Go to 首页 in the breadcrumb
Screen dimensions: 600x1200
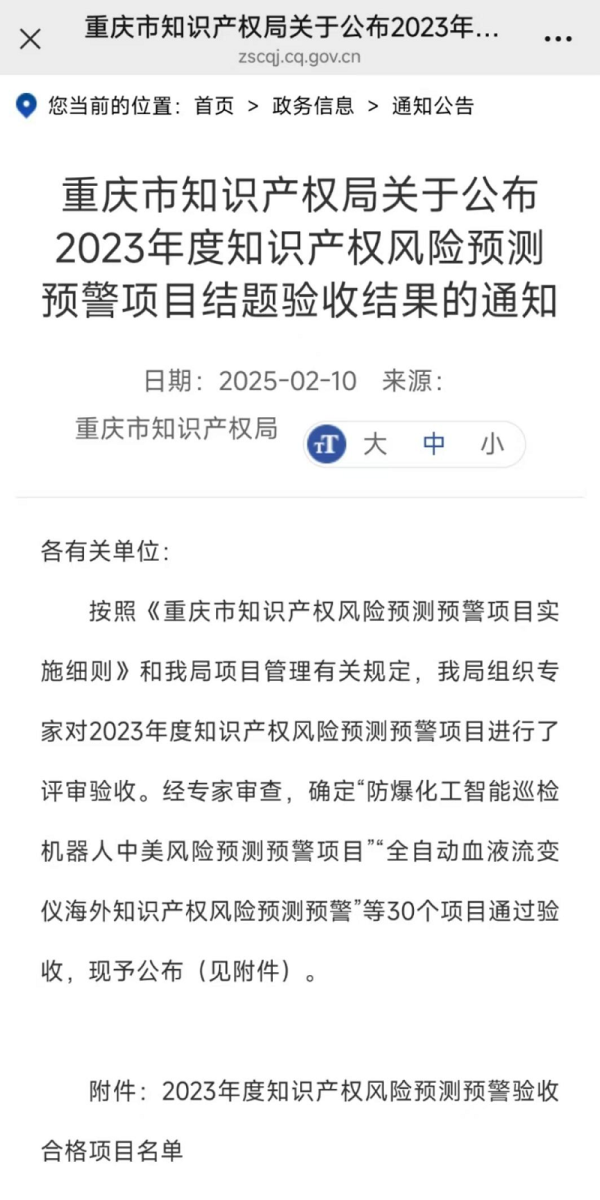coord(214,105)
